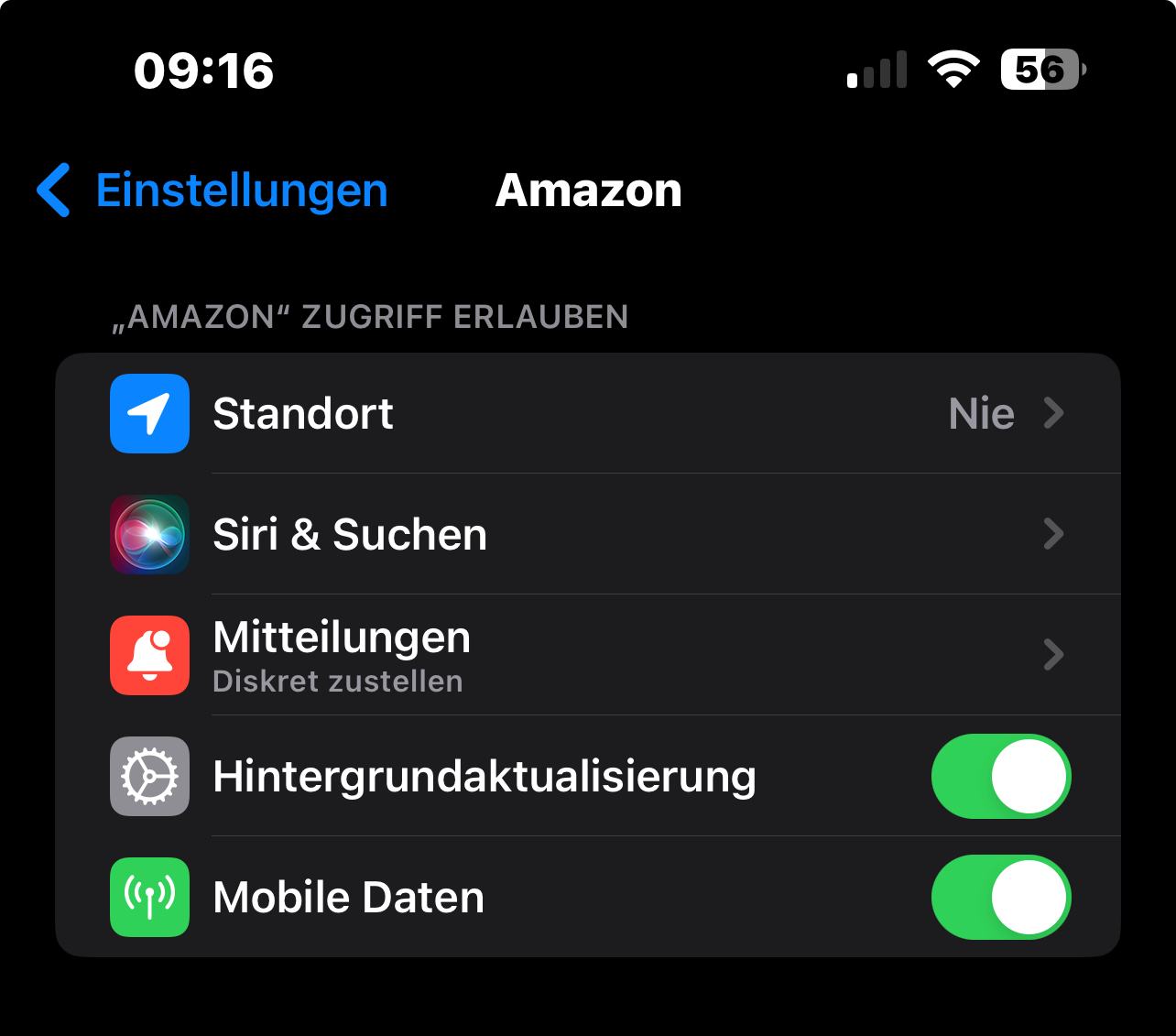Image resolution: width=1176 pixels, height=1036 pixels.
Task: Disable the Hintergrundaktualisierung switch
Action: 1000,777
